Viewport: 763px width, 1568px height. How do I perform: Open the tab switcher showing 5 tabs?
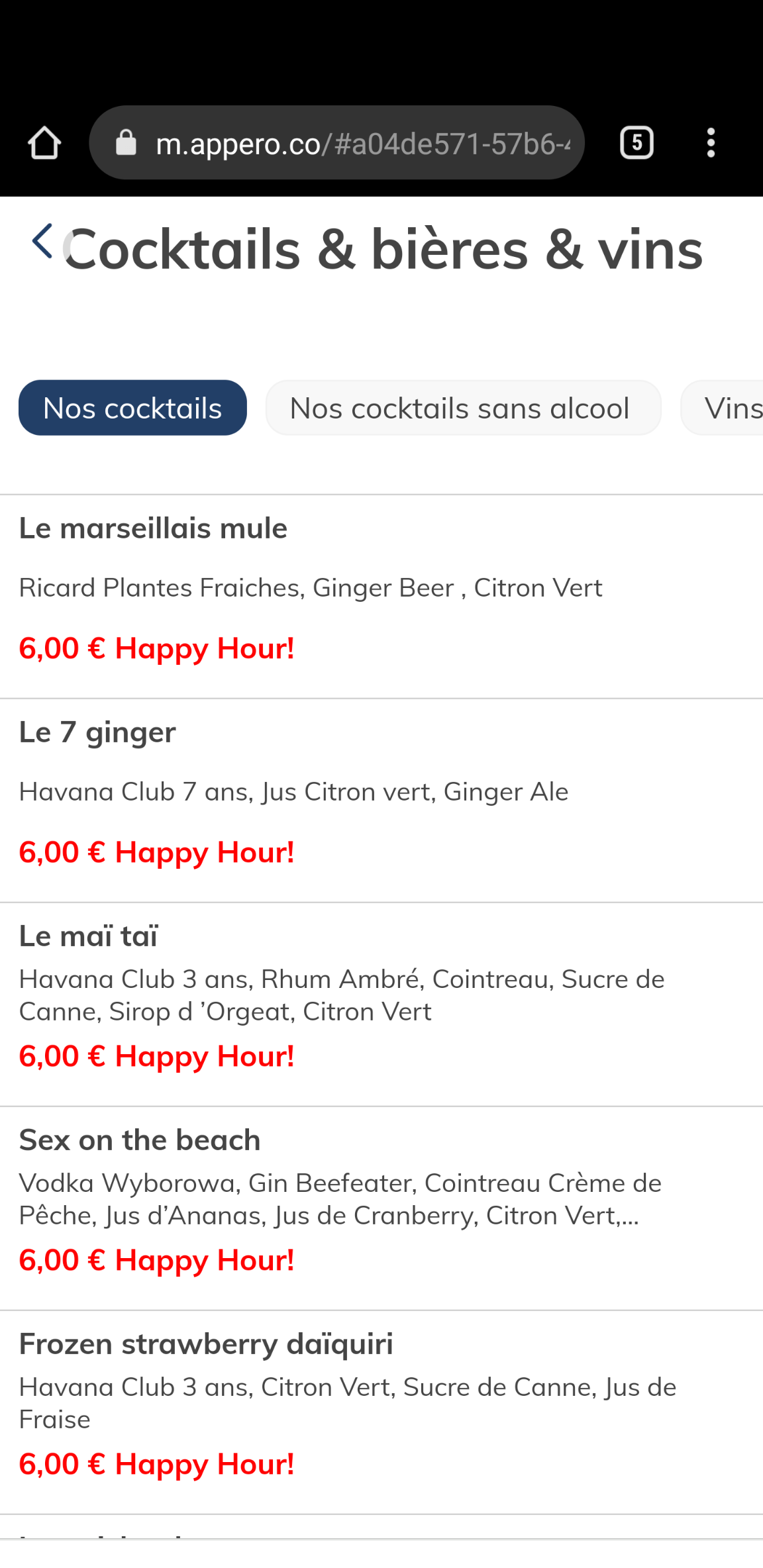(x=636, y=143)
